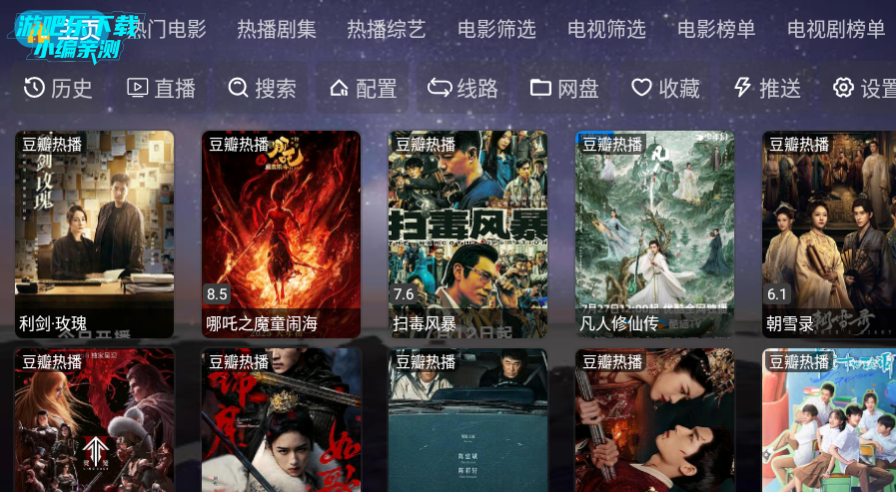Switch playback line via 线路

[464, 89]
